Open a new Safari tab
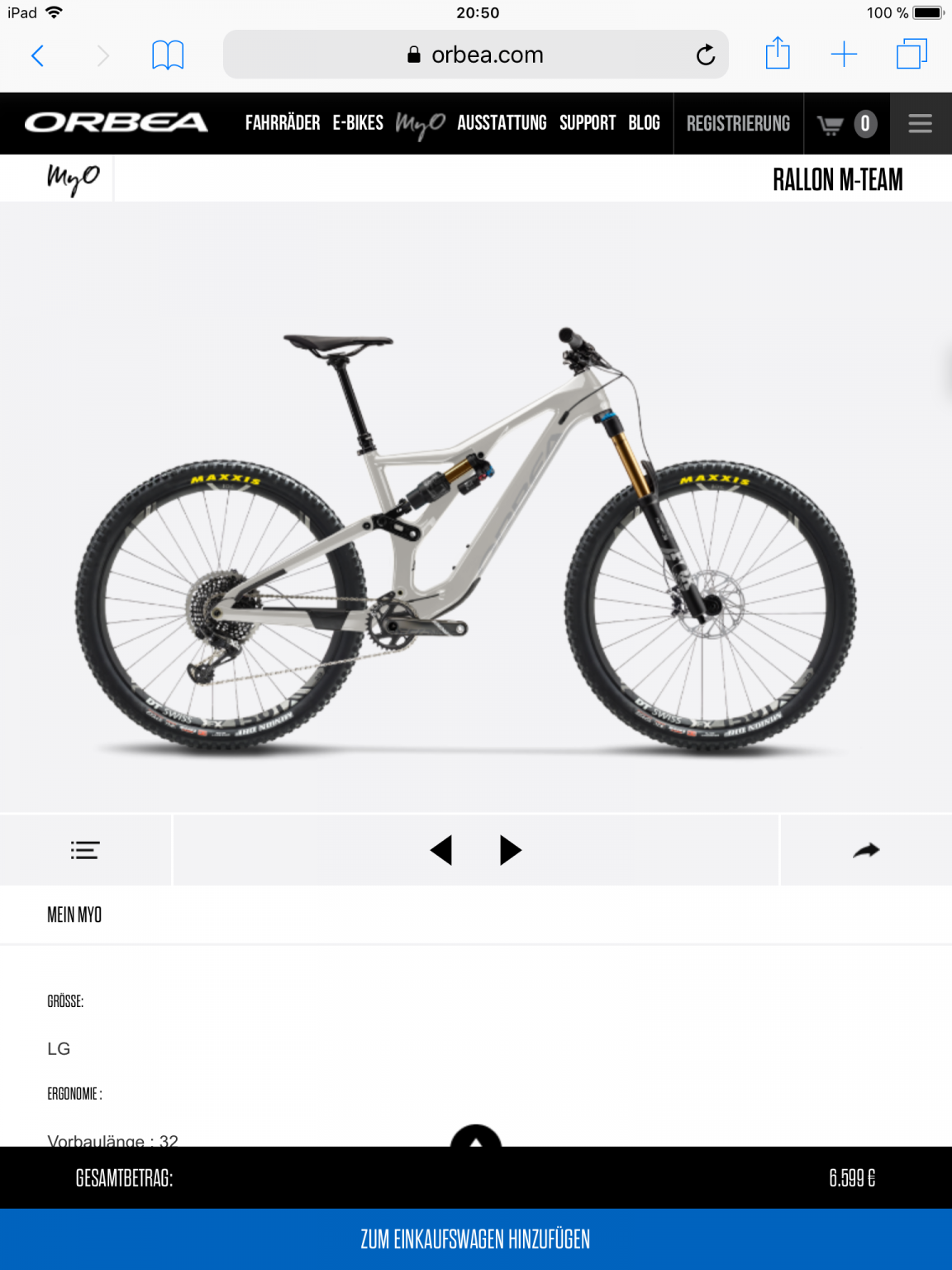952x1270 pixels. pos(844,55)
